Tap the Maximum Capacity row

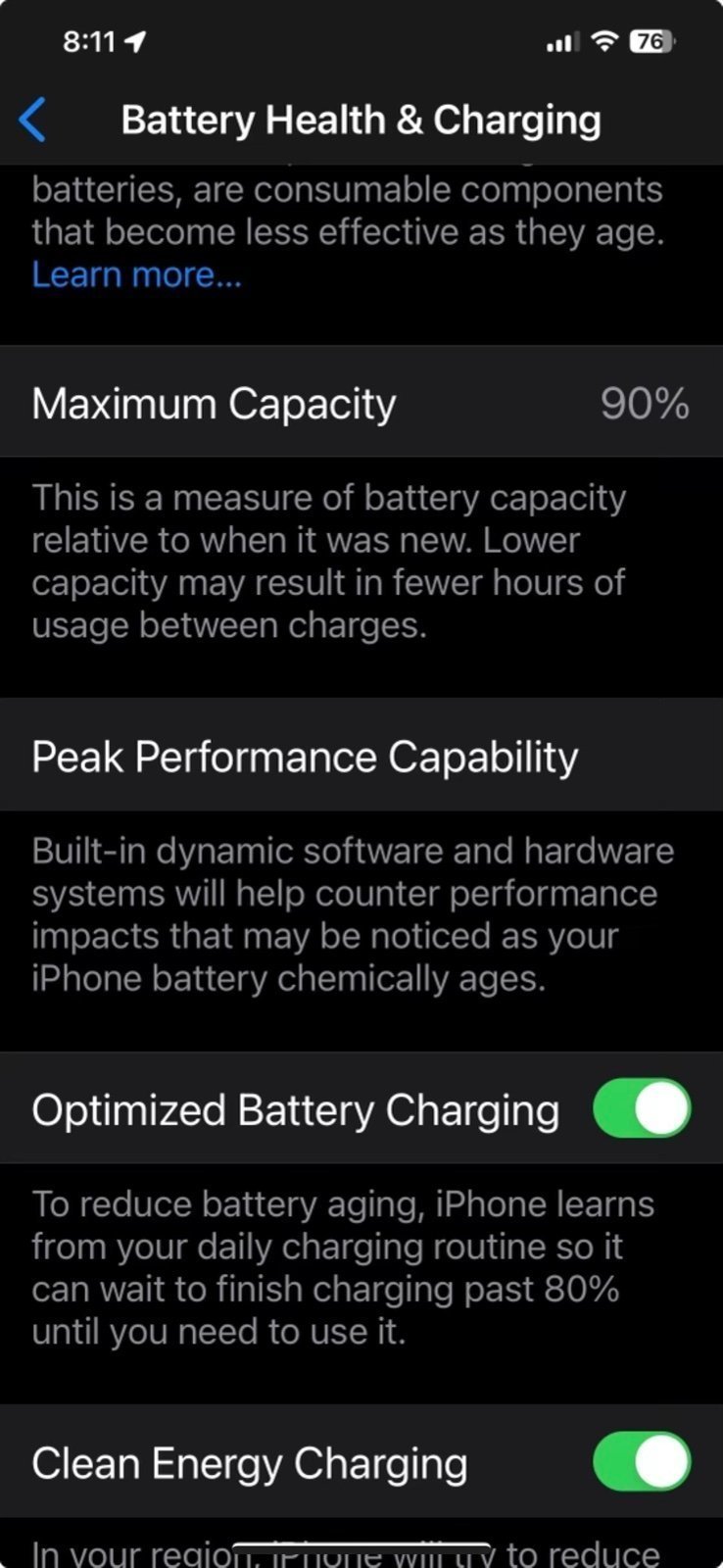[361, 403]
